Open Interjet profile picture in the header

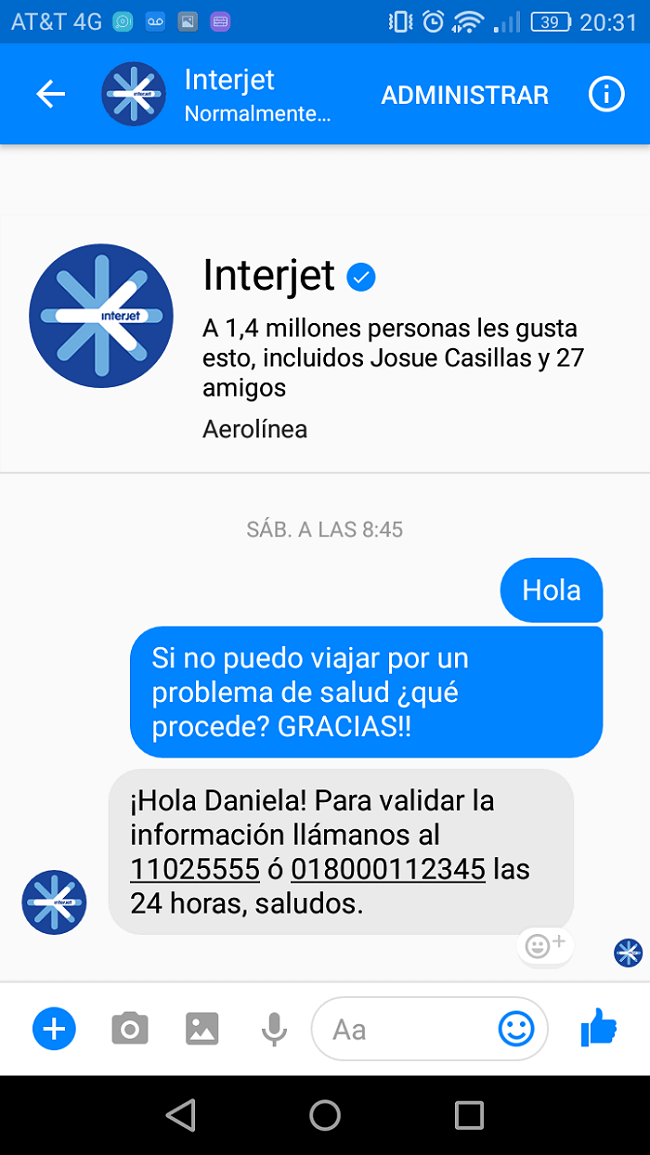tap(134, 94)
